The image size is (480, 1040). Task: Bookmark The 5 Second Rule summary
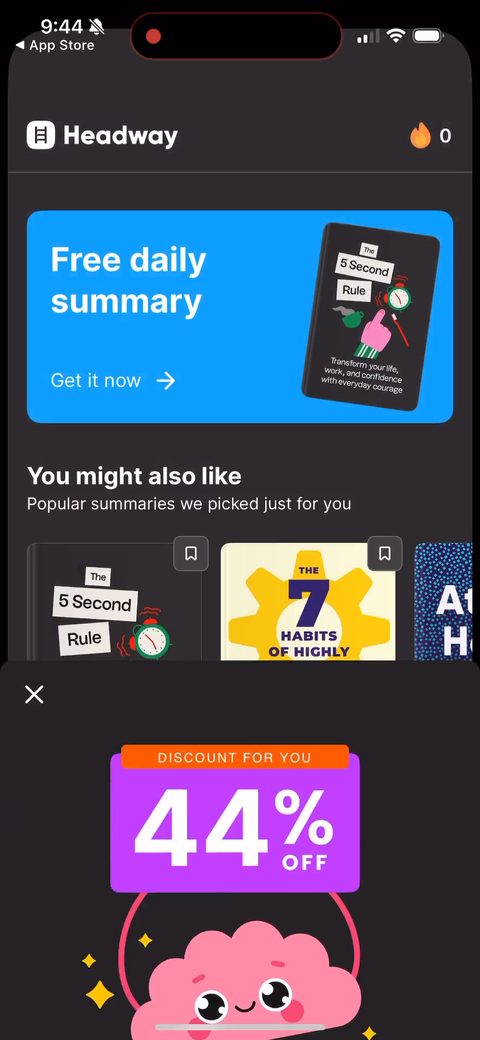coord(191,553)
